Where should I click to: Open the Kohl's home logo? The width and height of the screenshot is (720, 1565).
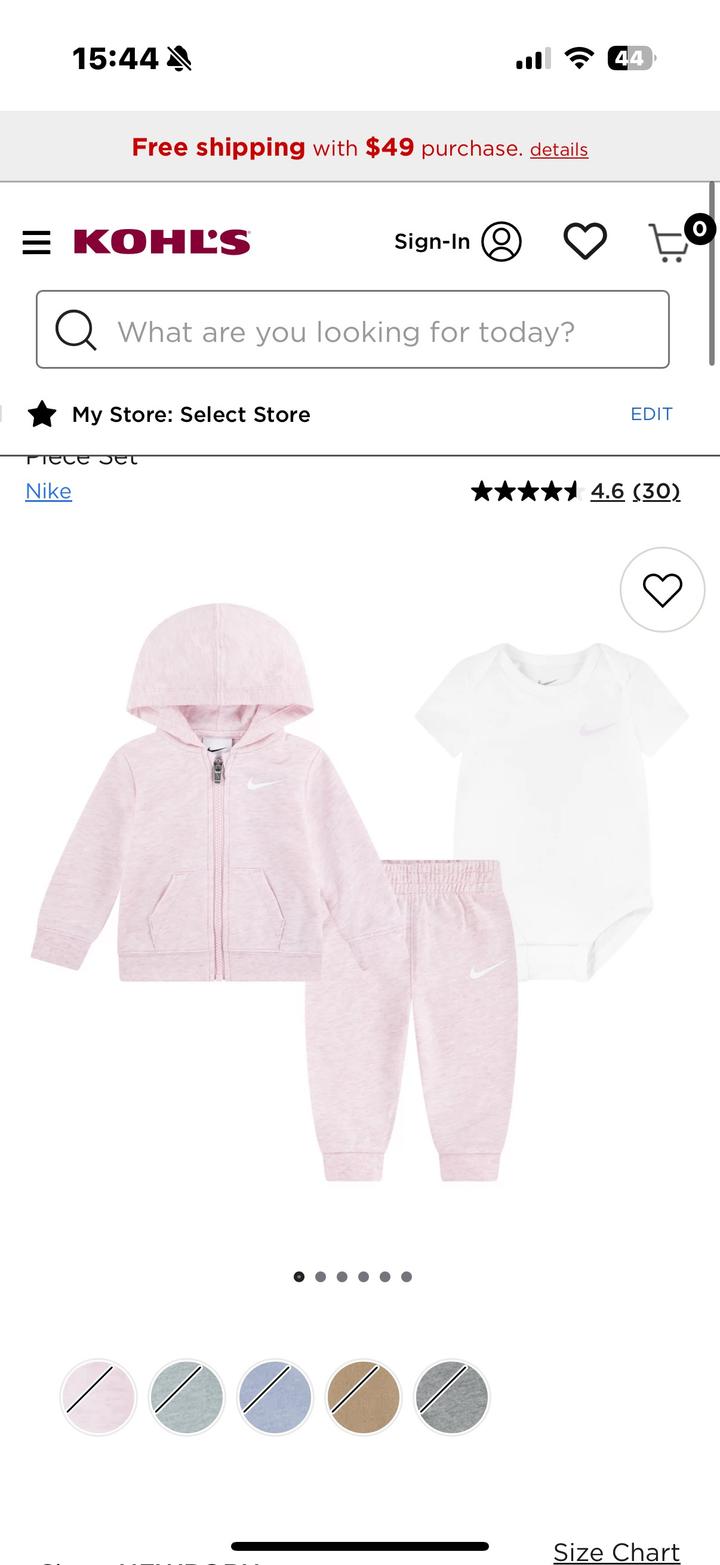[x=162, y=242]
